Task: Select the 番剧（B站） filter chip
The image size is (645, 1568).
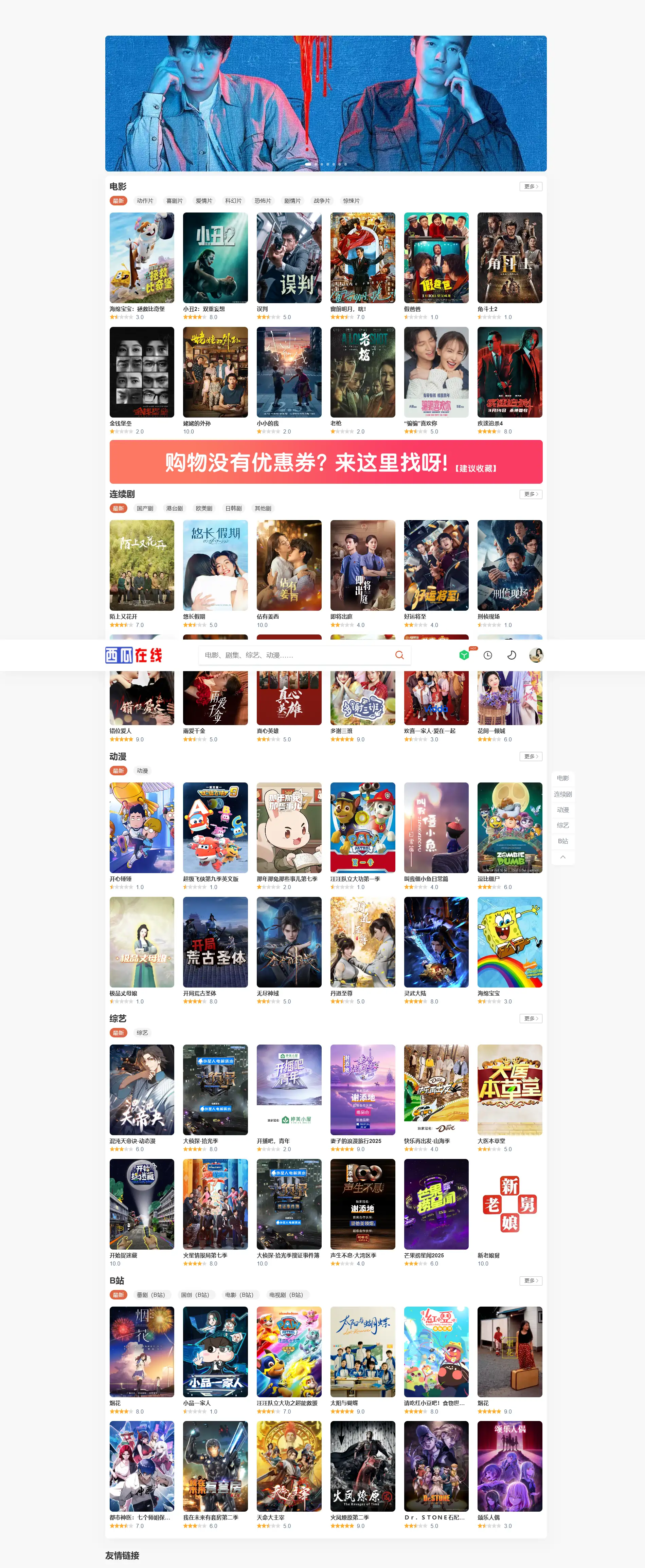Action: [150, 1295]
